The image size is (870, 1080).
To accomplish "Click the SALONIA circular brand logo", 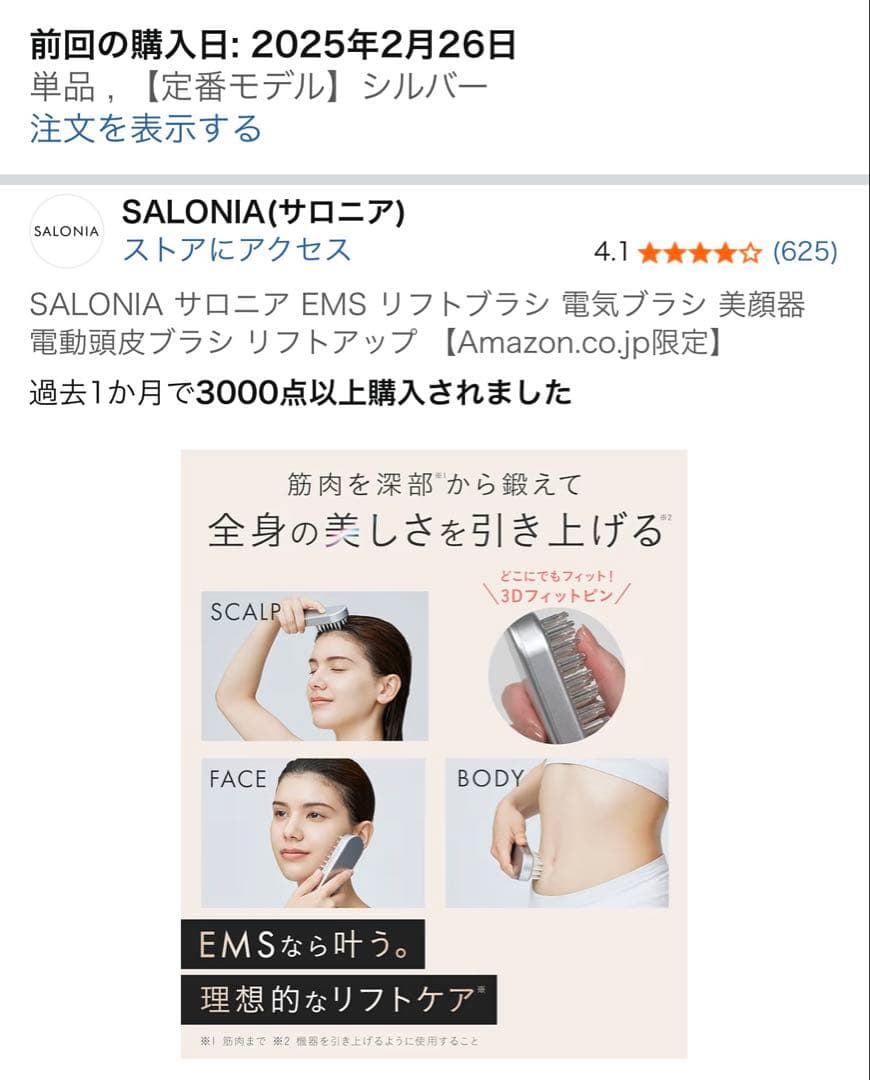I will (66, 230).
